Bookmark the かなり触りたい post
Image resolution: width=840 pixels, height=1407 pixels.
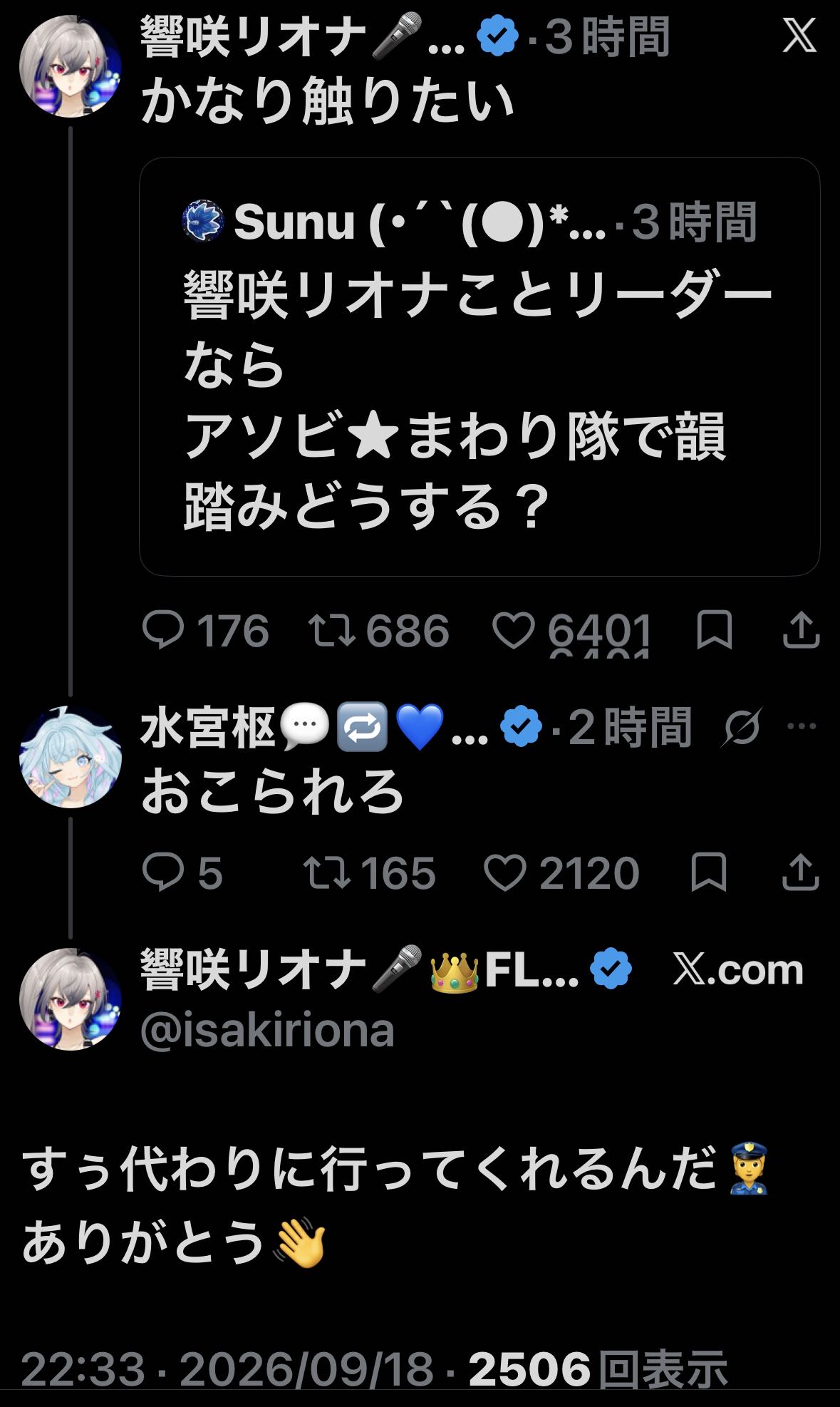[x=714, y=630]
